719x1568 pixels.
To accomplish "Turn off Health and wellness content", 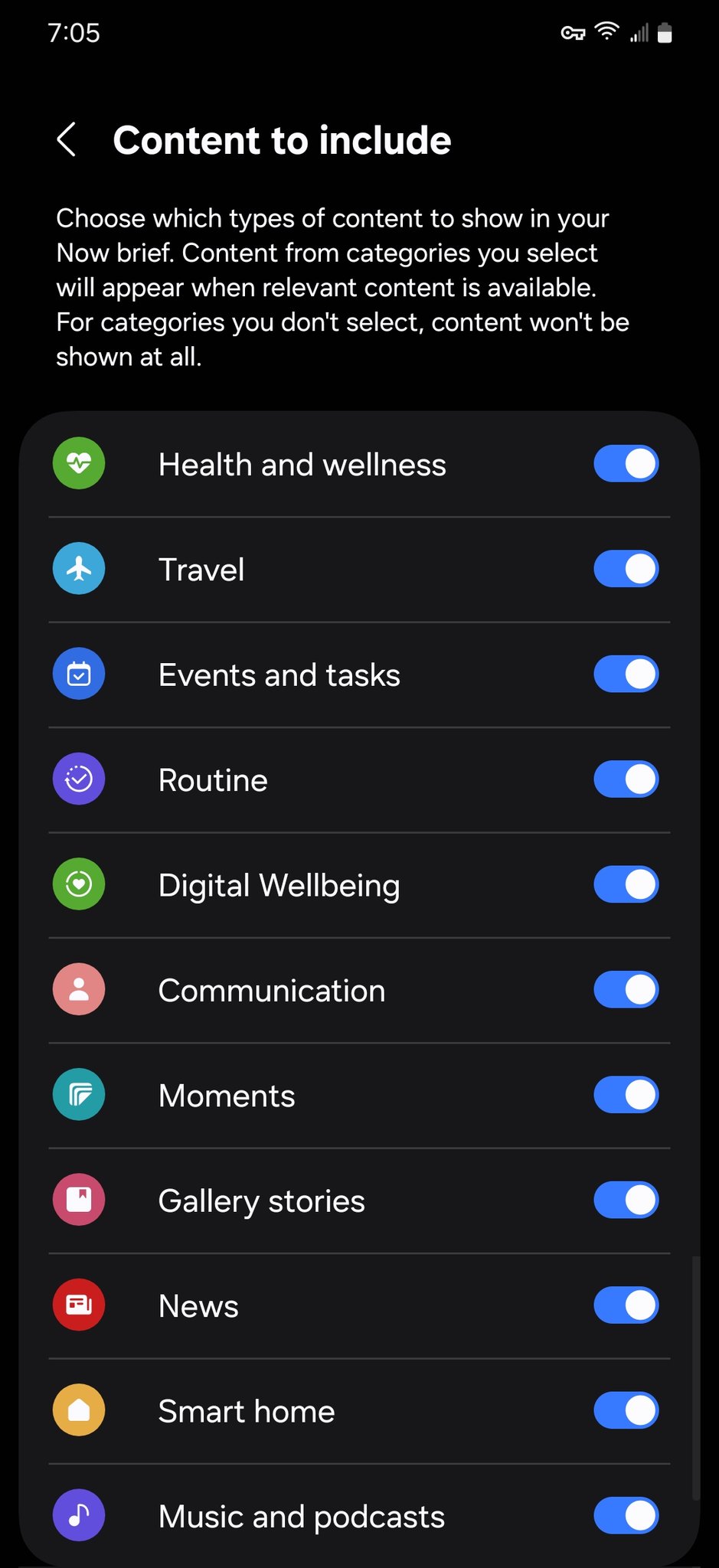I will coord(626,464).
